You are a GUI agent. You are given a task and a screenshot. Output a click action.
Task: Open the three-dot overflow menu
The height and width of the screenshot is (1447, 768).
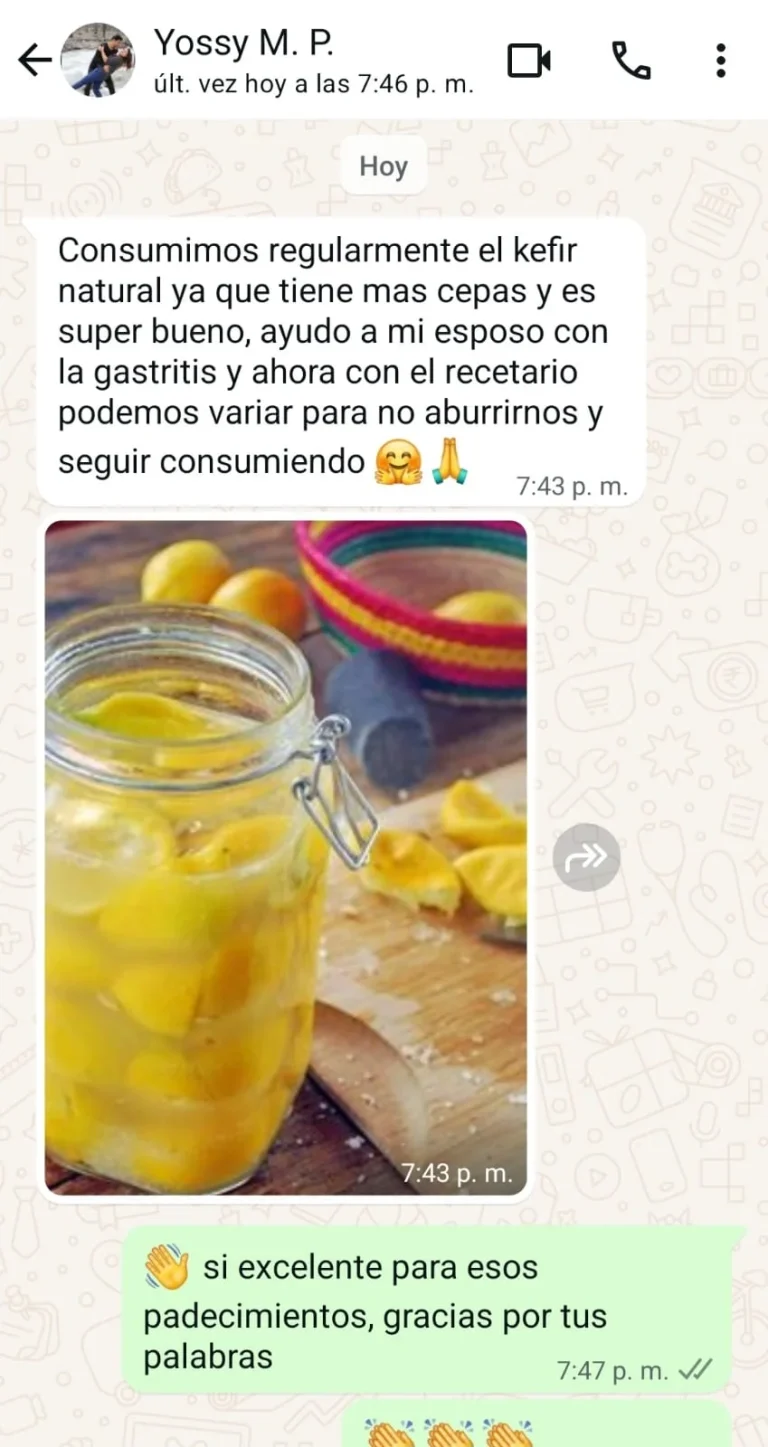click(x=720, y=61)
